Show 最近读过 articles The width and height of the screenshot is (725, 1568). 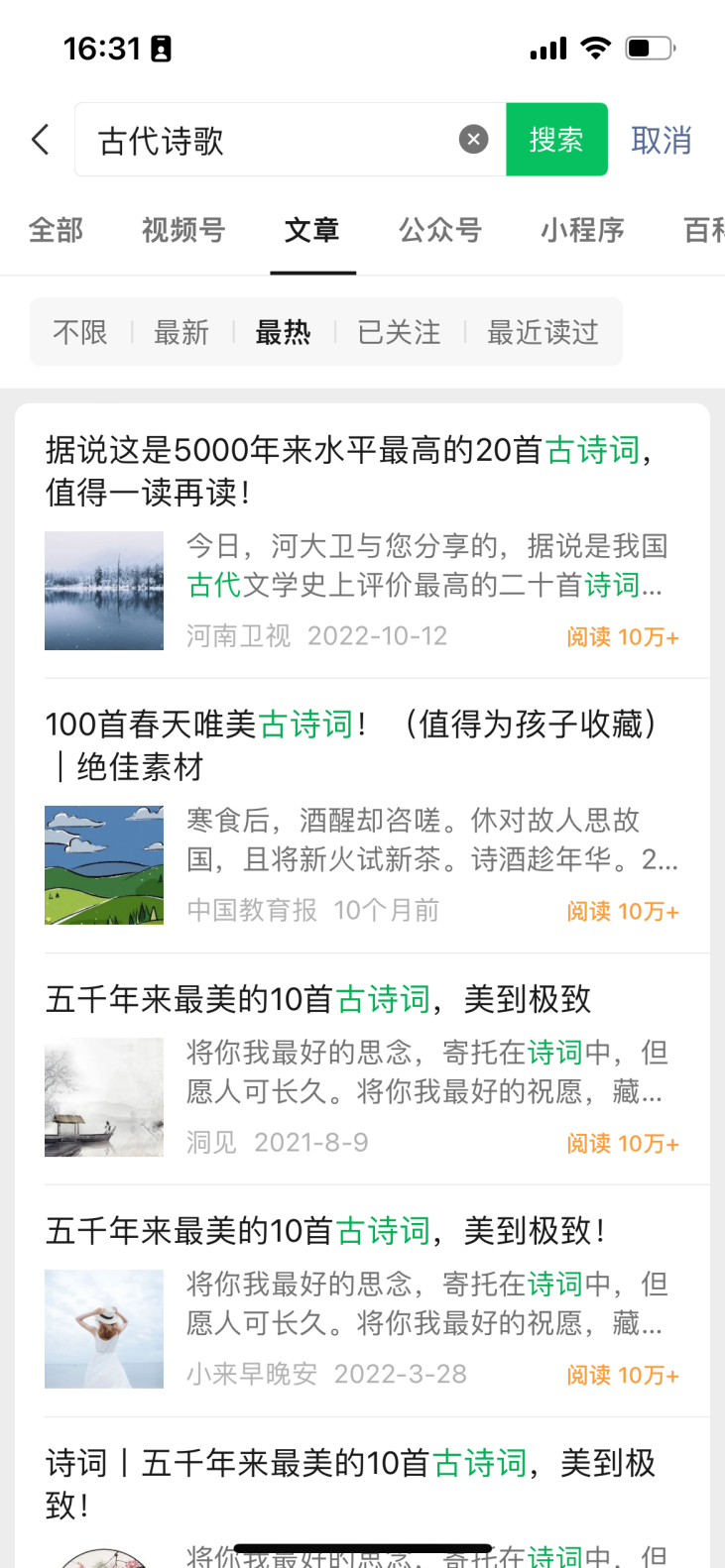(x=543, y=332)
